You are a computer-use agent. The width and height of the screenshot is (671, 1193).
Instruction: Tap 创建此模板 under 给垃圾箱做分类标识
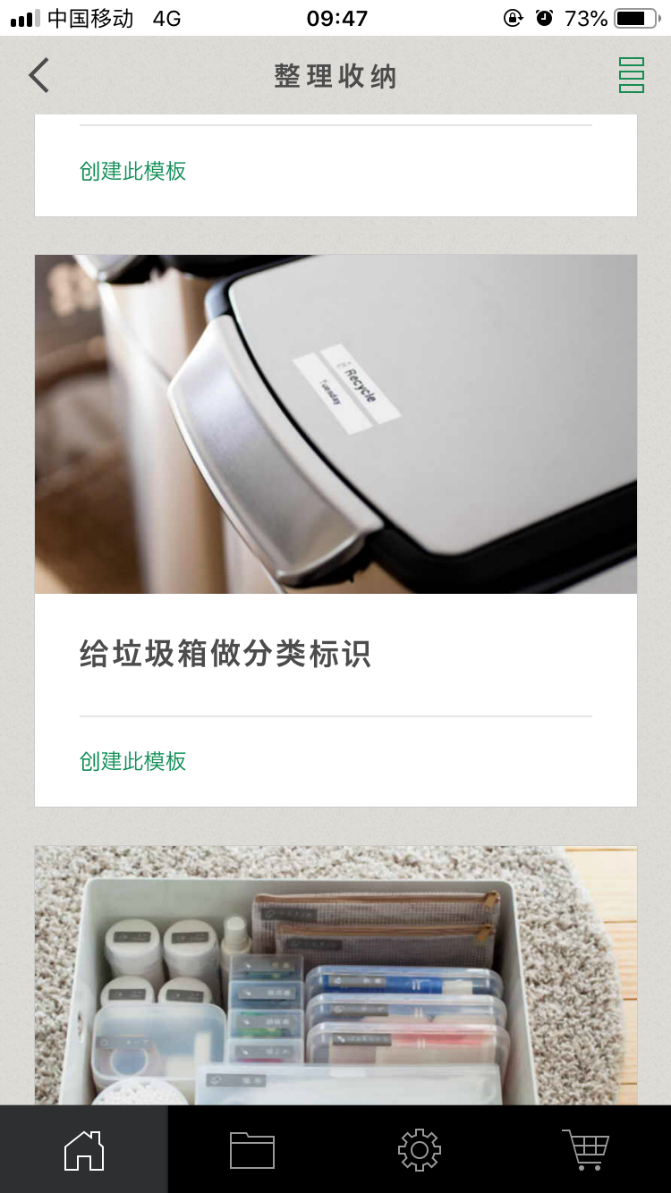(x=132, y=761)
